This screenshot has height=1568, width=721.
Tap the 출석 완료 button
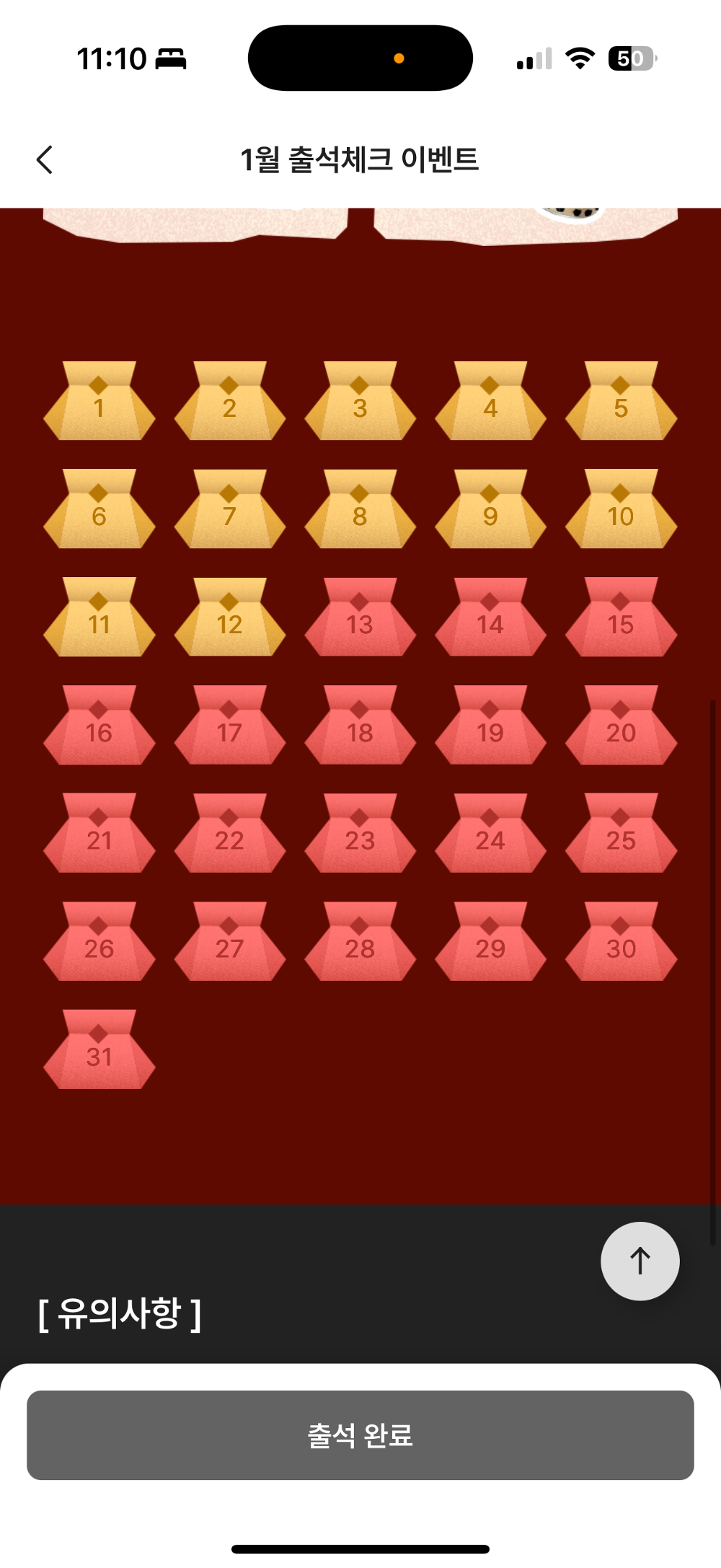coord(360,1435)
